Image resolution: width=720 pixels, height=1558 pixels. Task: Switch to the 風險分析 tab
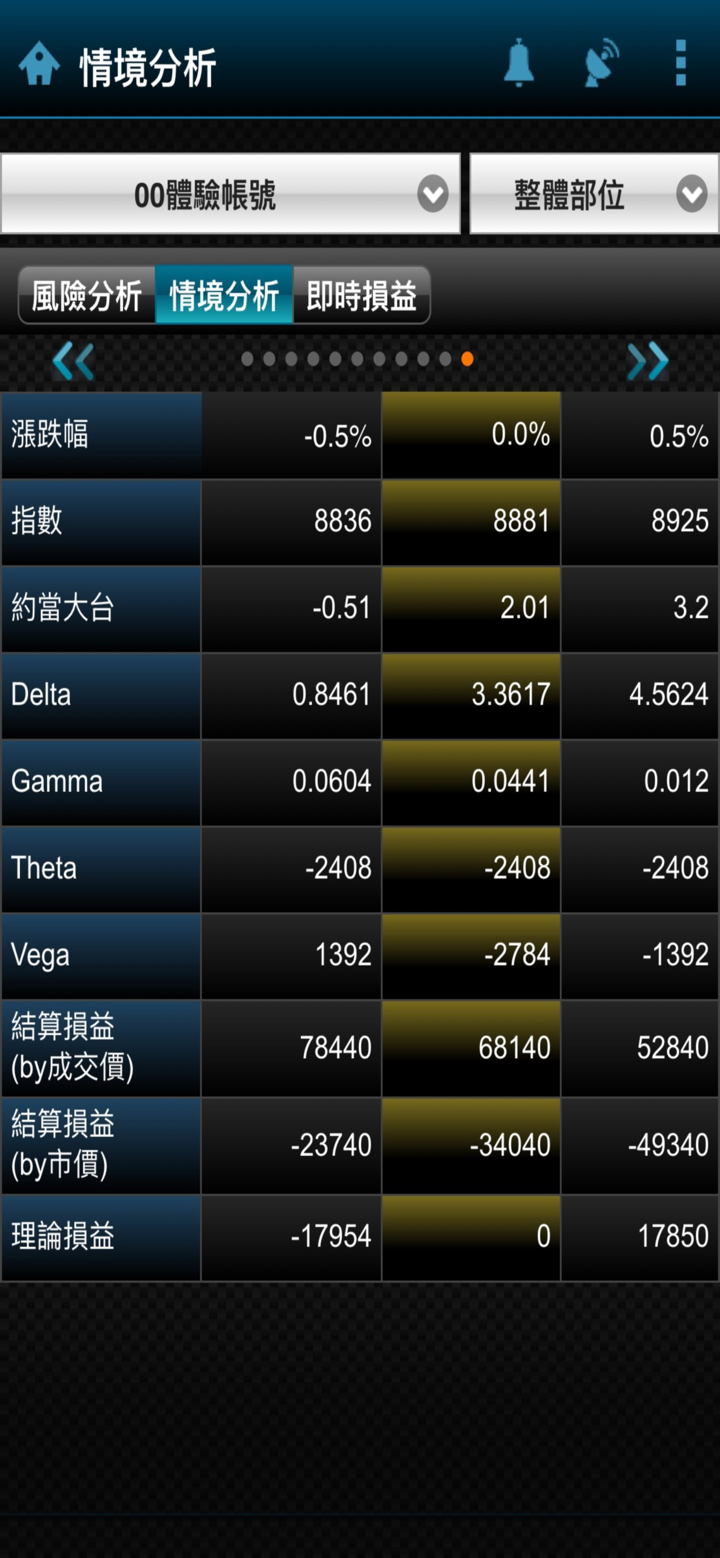87,296
